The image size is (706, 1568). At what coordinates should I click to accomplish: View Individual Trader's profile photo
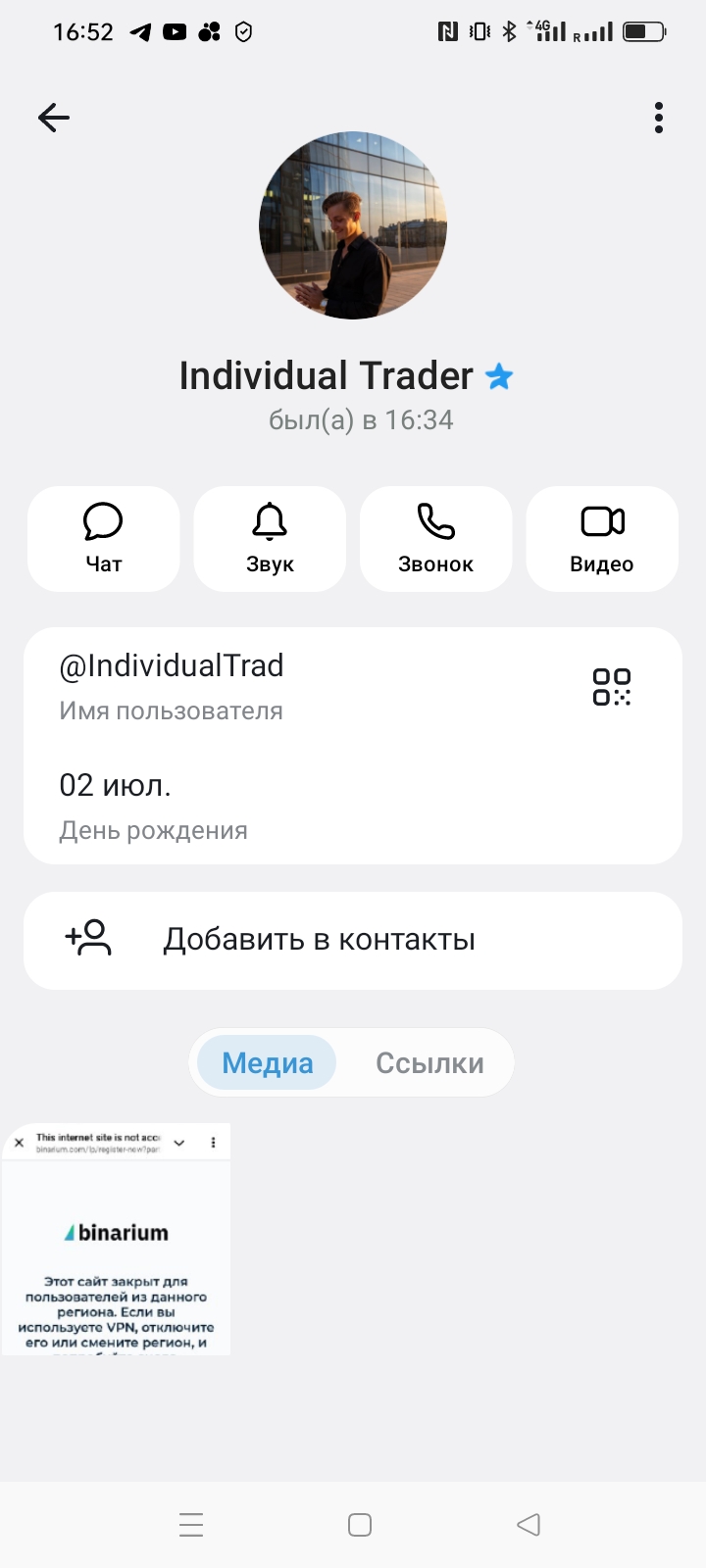pos(353,225)
